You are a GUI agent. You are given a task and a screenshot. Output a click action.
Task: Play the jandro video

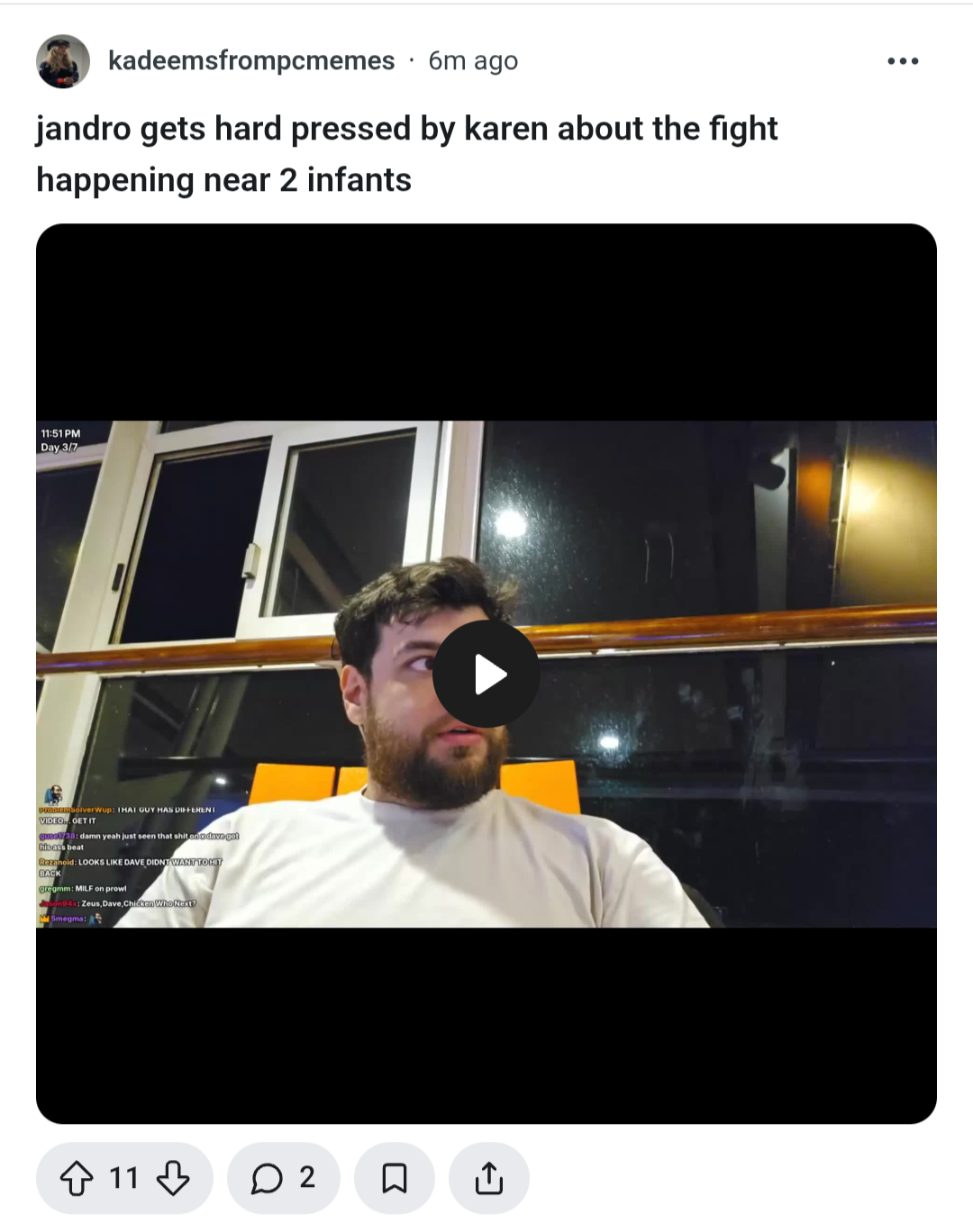click(486, 674)
